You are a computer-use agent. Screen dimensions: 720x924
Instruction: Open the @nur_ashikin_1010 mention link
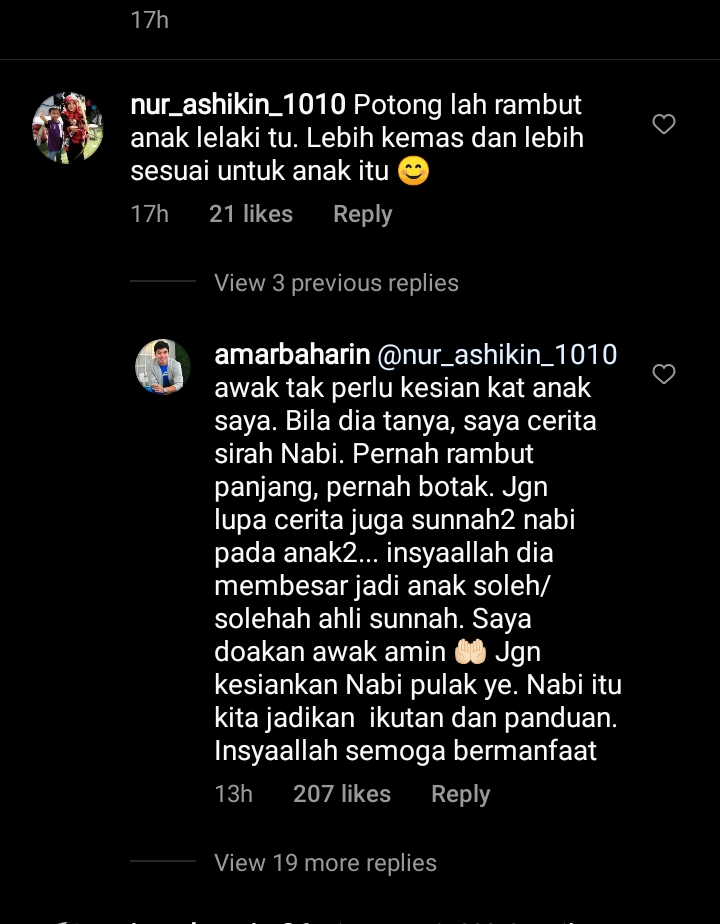click(x=498, y=355)
